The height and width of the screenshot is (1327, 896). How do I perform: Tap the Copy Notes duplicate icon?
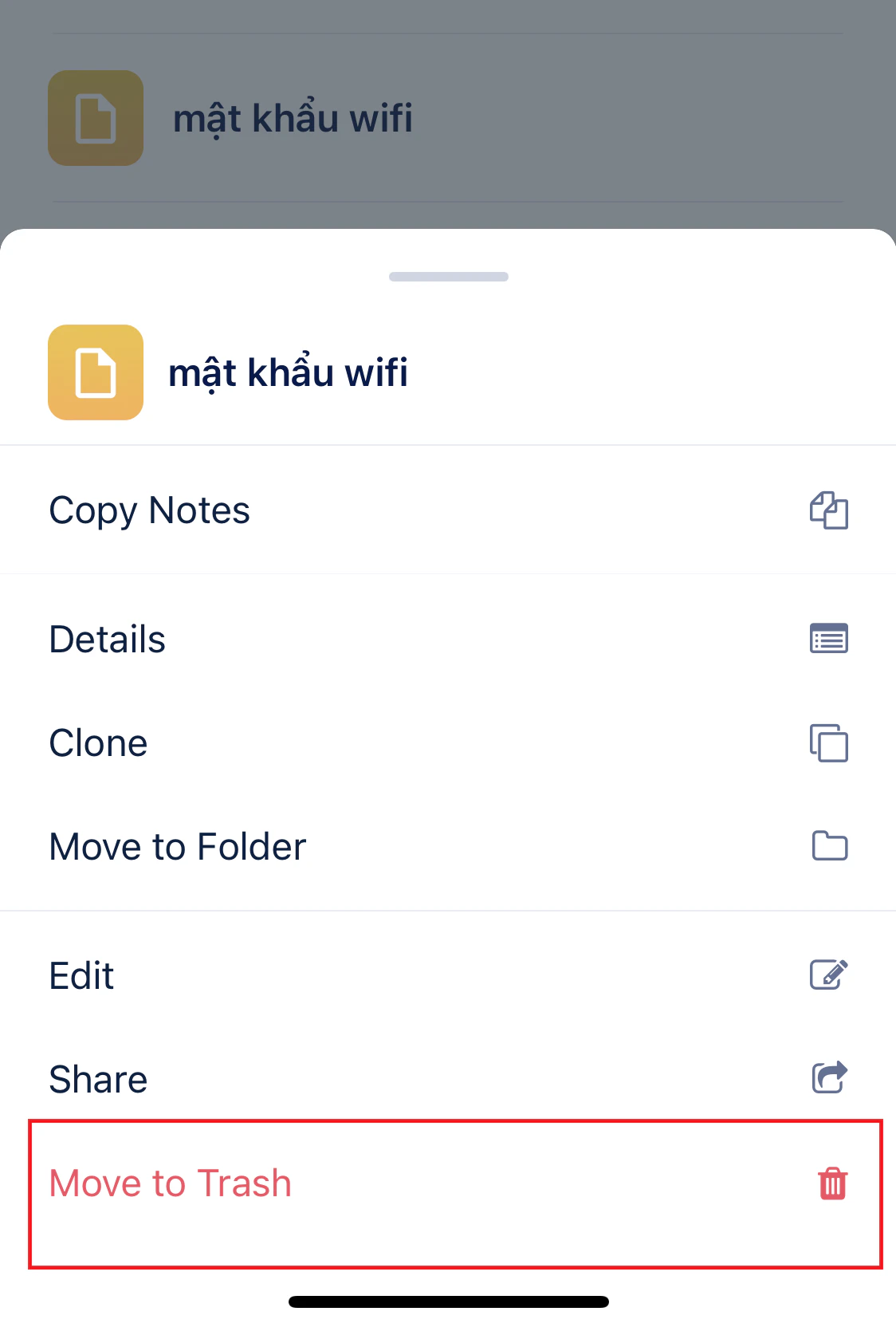[828, 510]
